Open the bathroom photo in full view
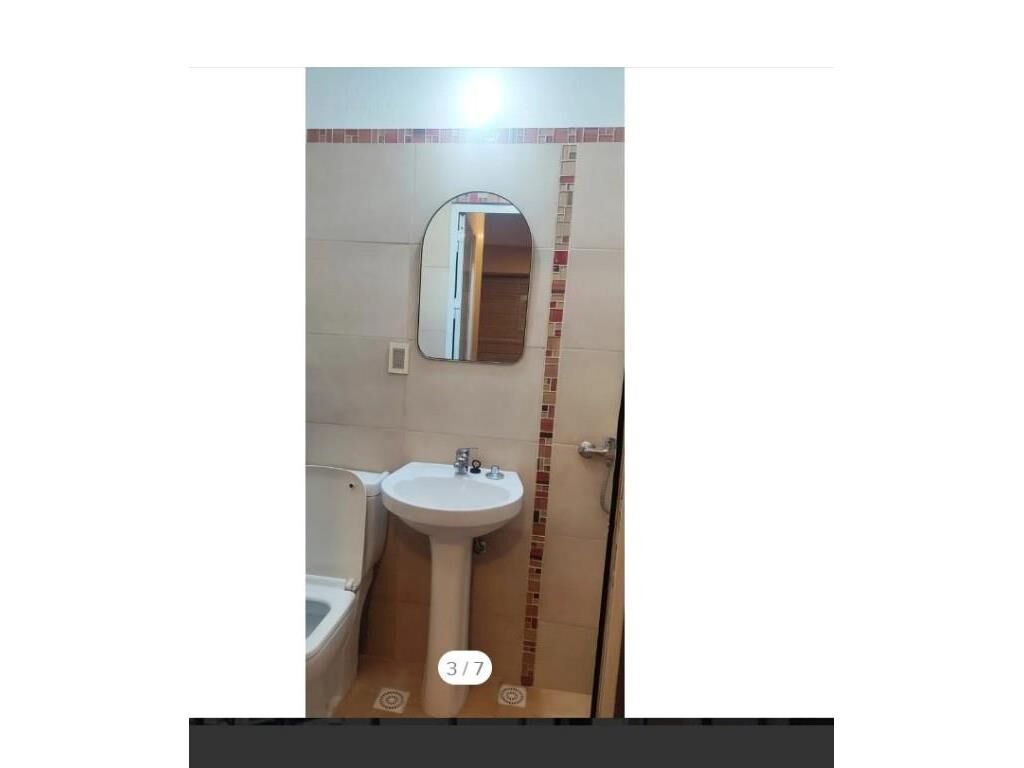The height and width of the screenshot is (768, 1024). click(465, 390)
